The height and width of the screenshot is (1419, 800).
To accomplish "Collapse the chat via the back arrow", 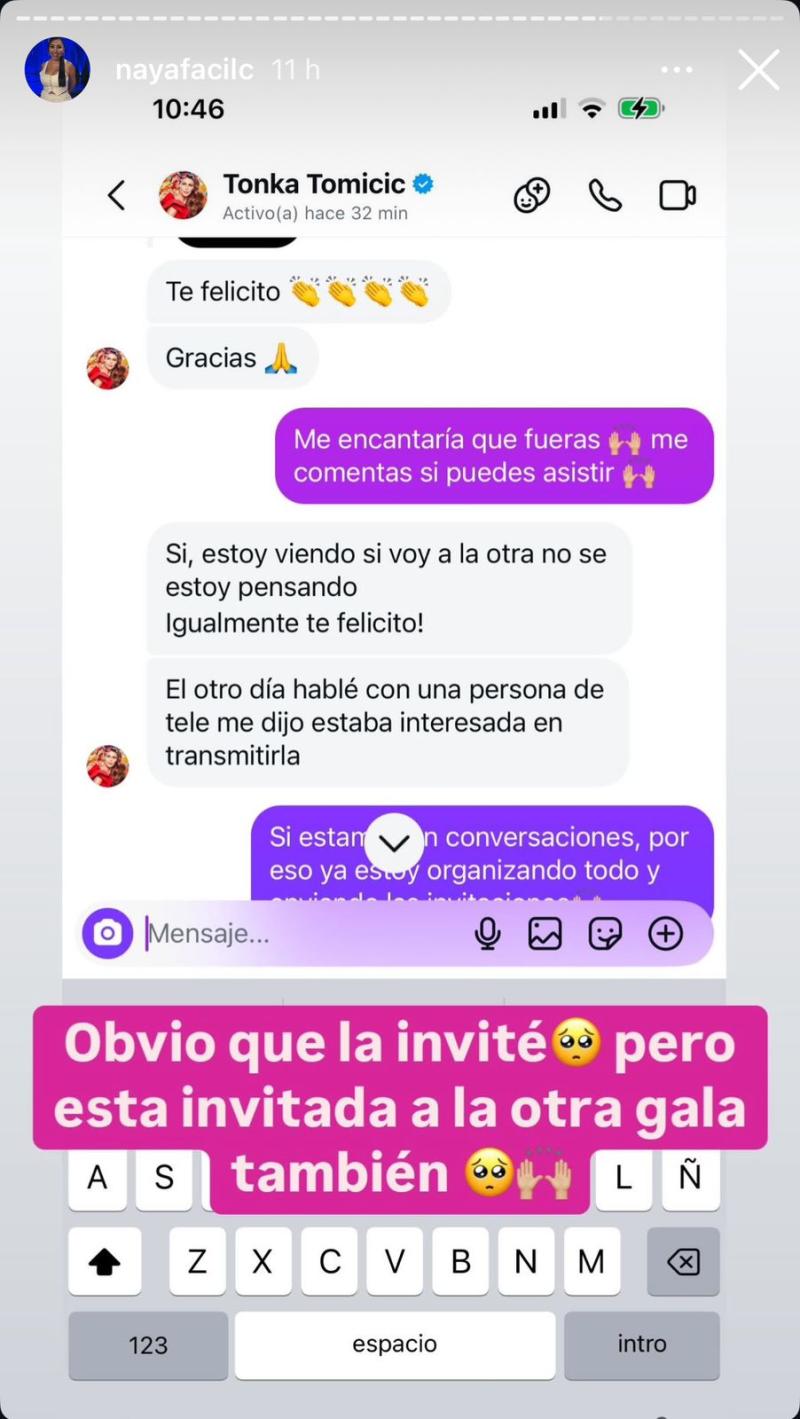I will point(117,195).
